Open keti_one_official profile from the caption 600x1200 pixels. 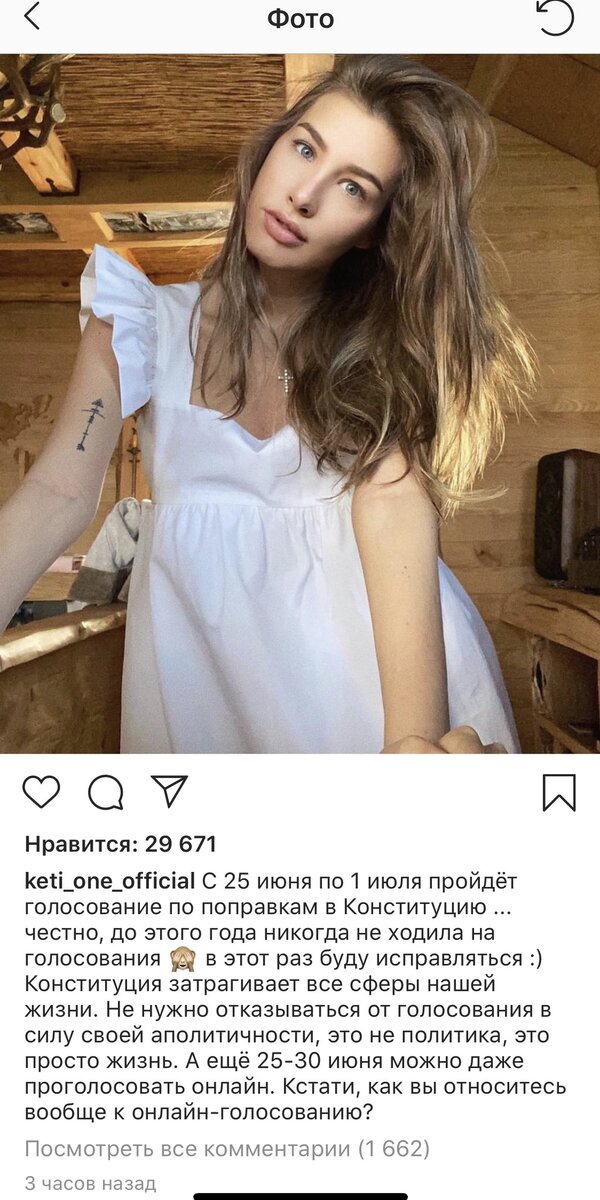109,882
